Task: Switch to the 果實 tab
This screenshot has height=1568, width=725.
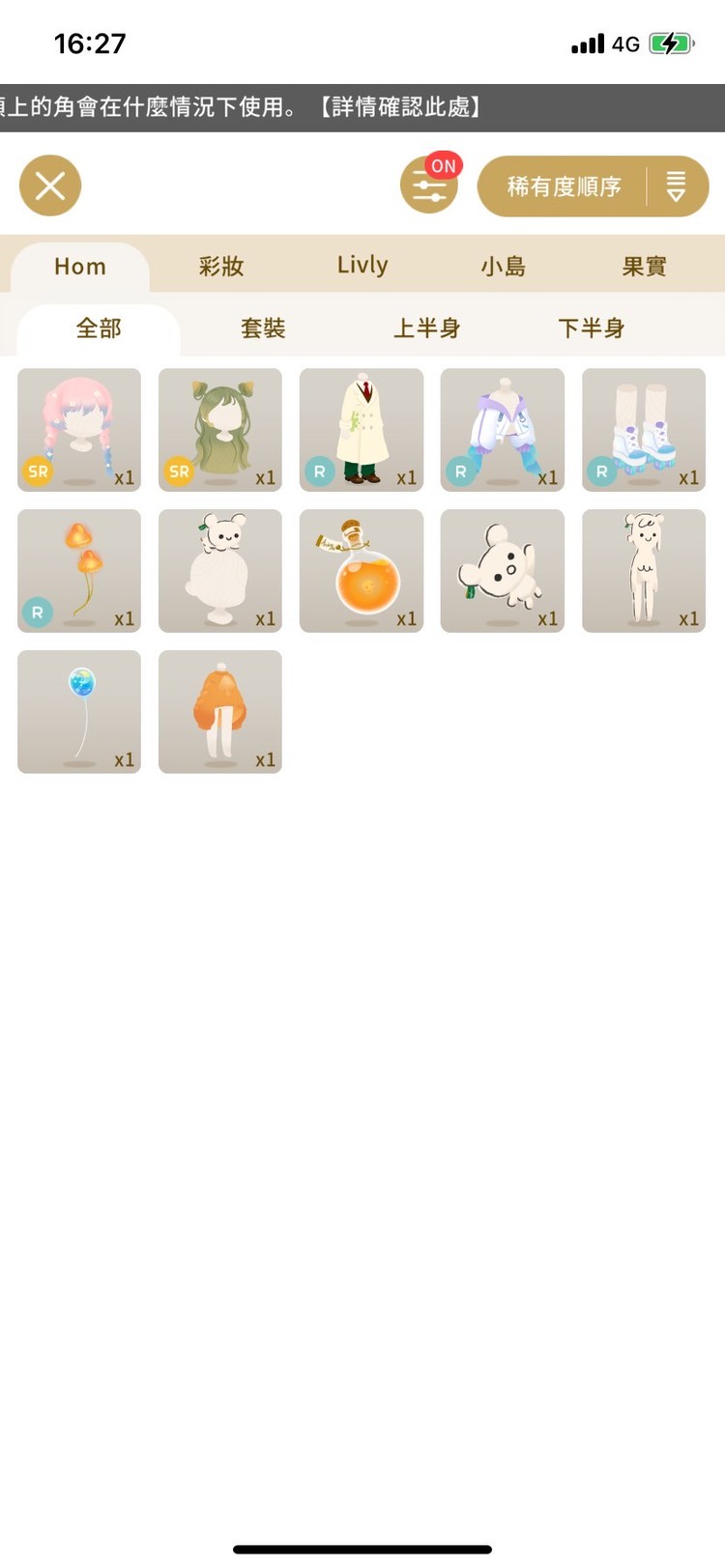Action: tap(644, 267)
